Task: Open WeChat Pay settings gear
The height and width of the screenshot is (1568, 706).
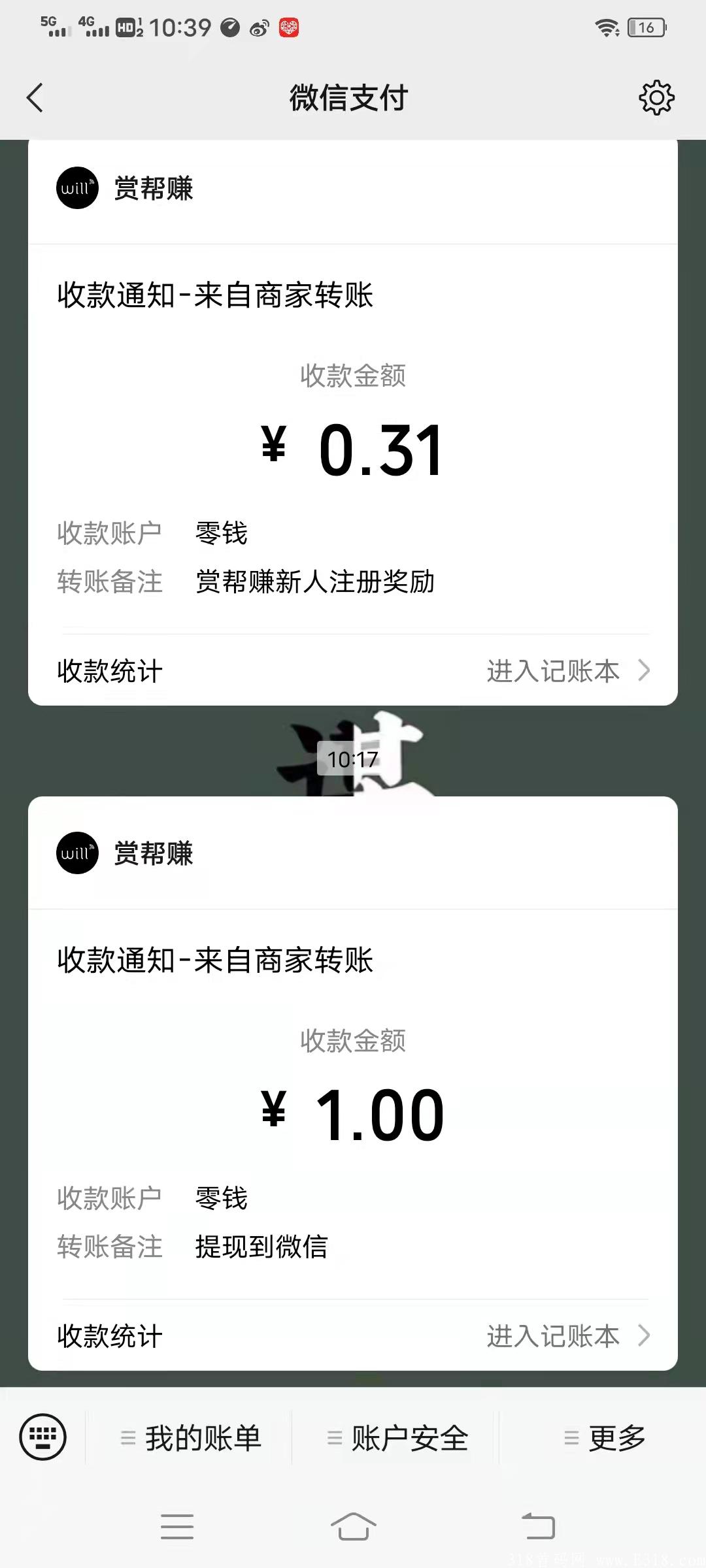Action: coord(657,98)
